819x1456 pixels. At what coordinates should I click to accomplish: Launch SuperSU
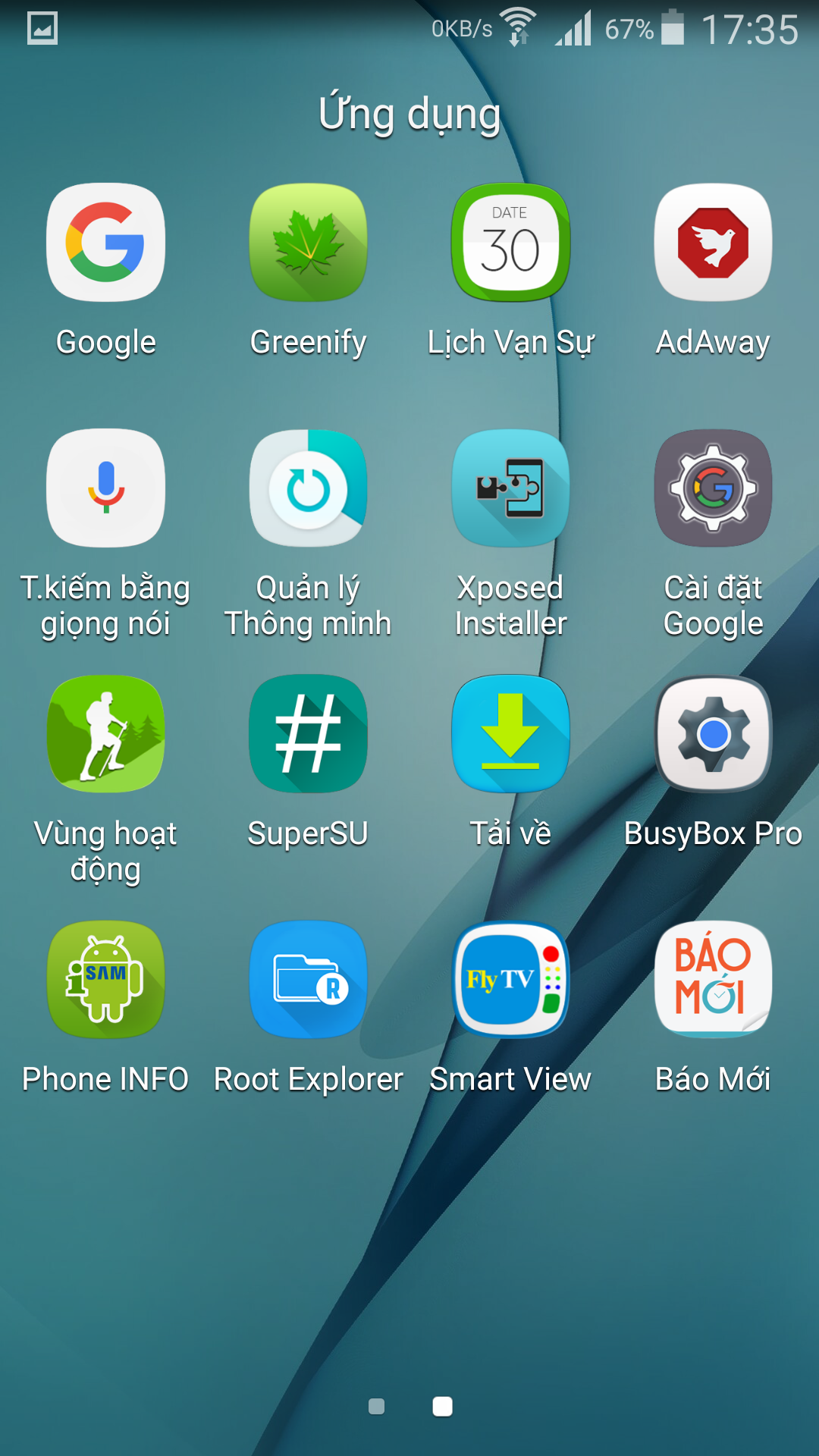click(x=309, y=734)
